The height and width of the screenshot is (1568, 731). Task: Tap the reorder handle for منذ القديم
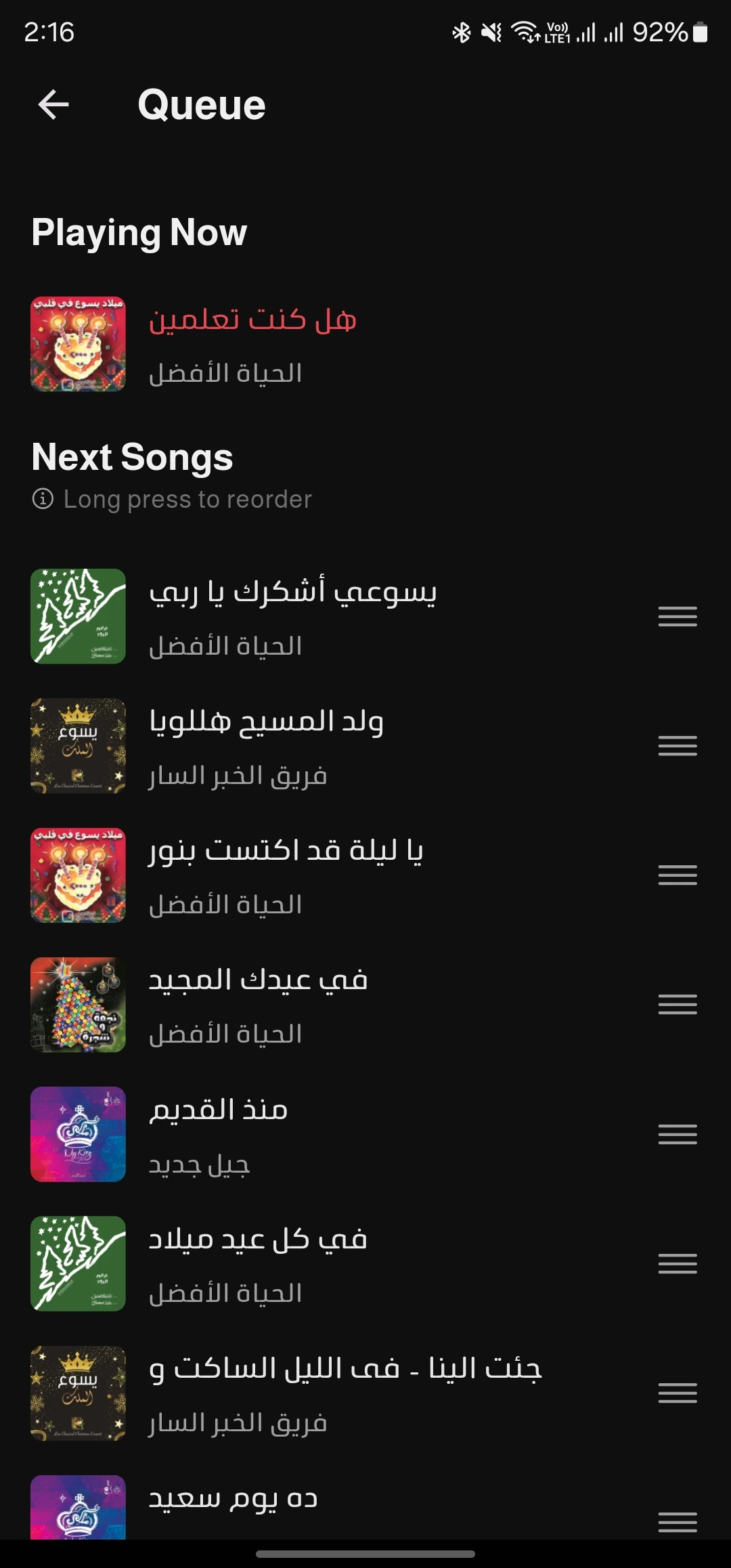point(677,1135)
